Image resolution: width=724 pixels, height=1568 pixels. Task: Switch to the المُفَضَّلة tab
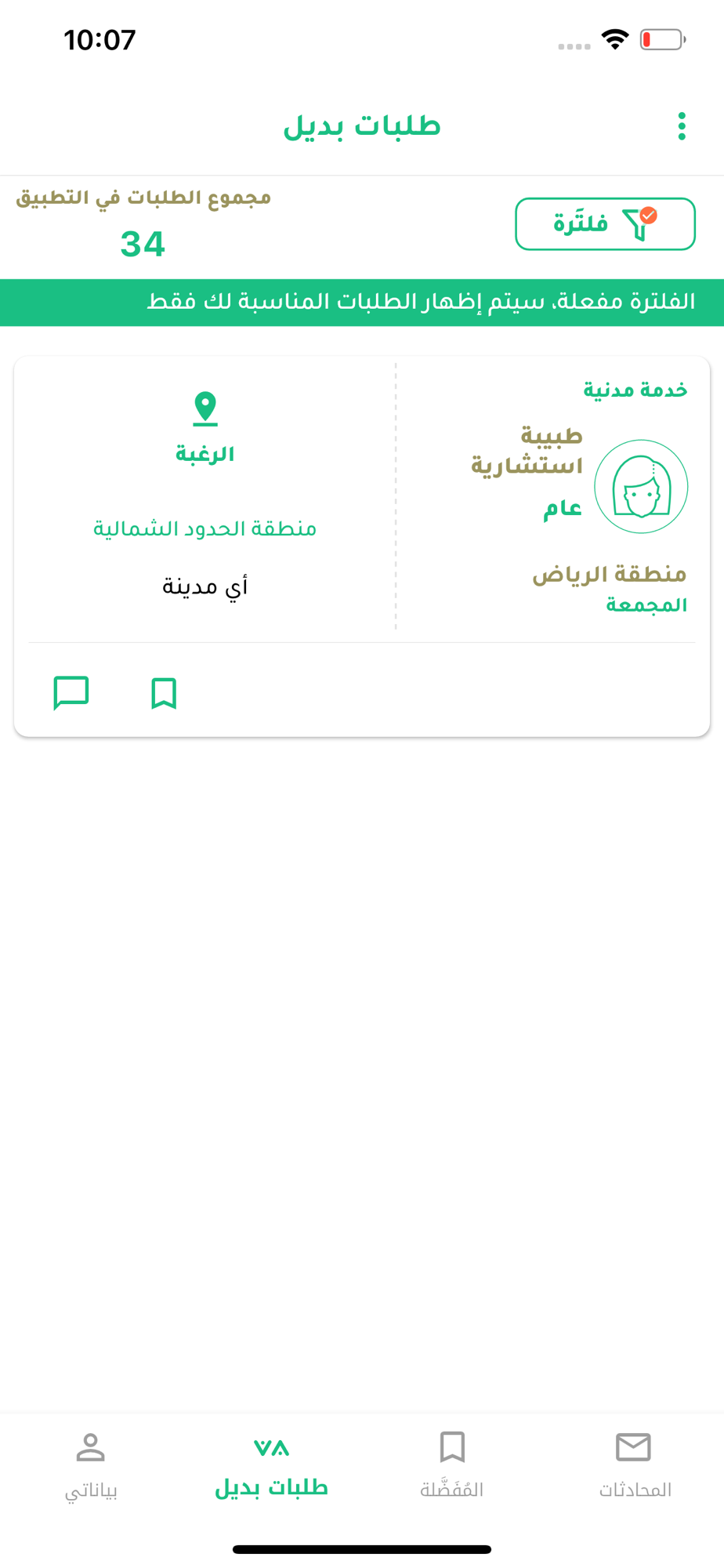[452, 1465]
